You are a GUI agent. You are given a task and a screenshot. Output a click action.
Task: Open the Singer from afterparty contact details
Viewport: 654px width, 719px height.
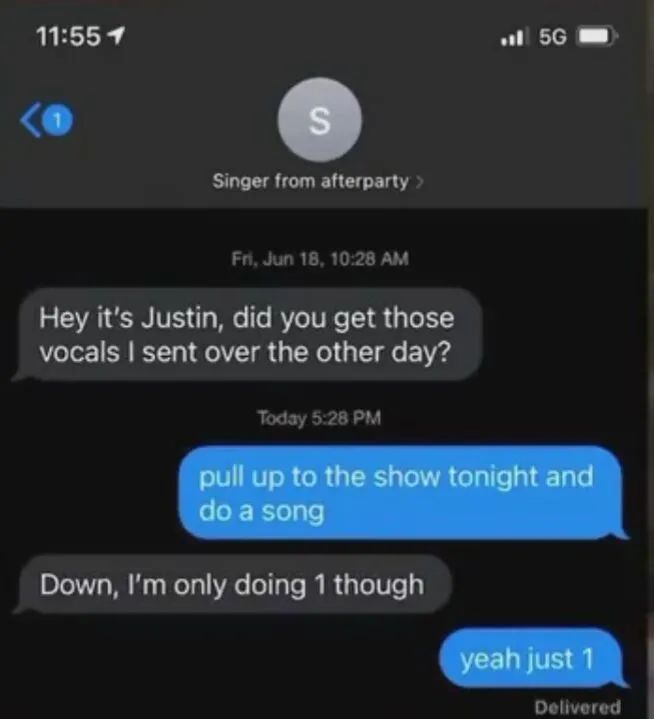[317, 181]
